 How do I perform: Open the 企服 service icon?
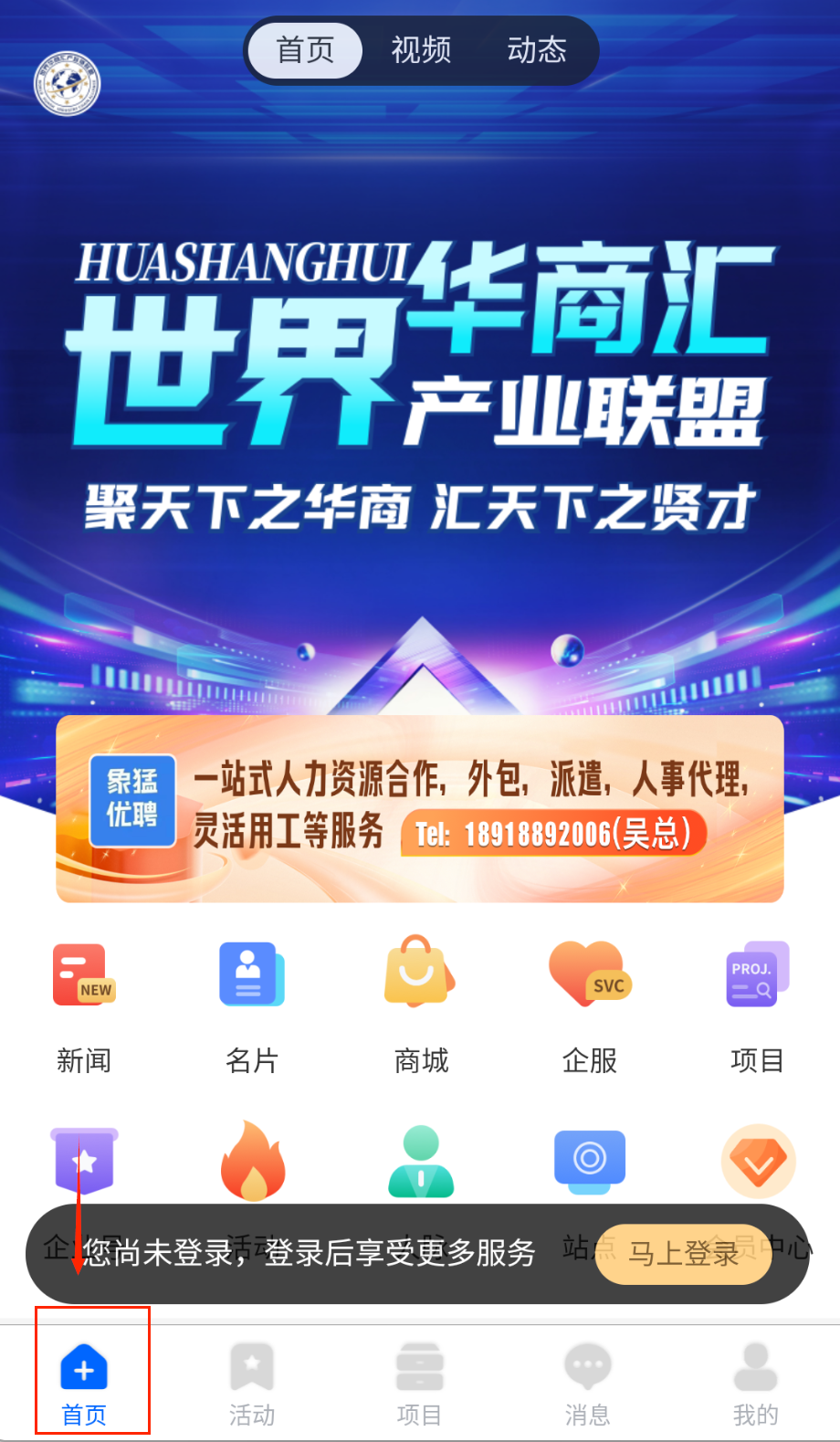589,1006
